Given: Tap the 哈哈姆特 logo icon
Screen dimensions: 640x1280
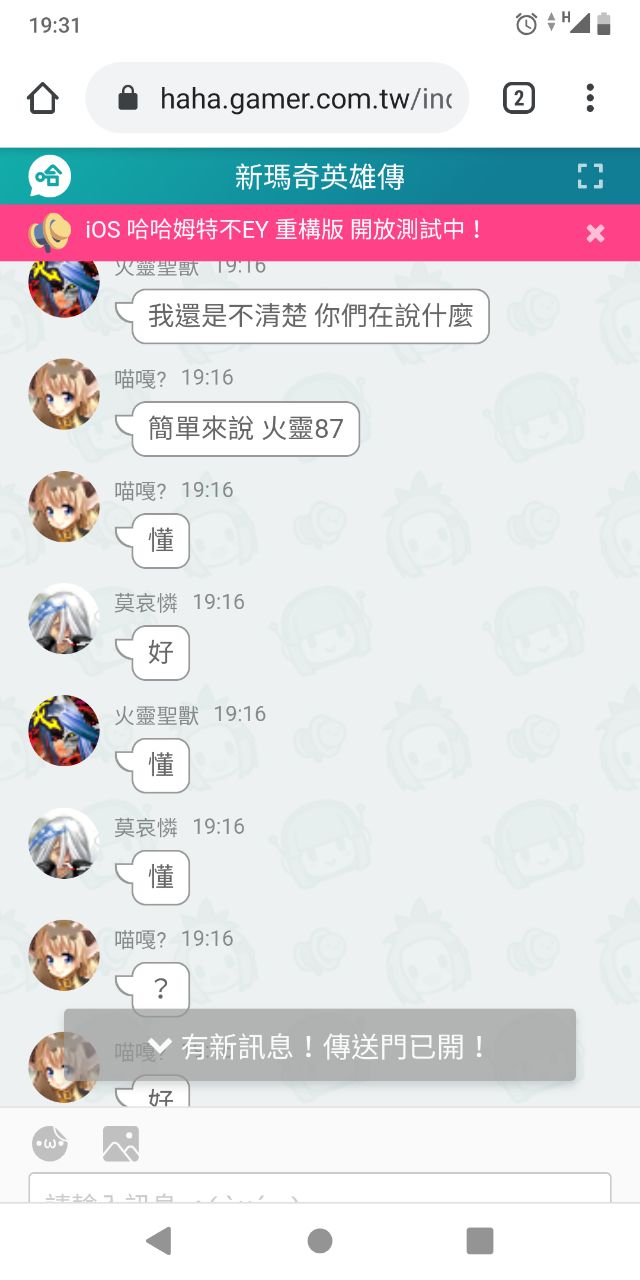Looking at the screenshot, I should click(x=50, y=177).
